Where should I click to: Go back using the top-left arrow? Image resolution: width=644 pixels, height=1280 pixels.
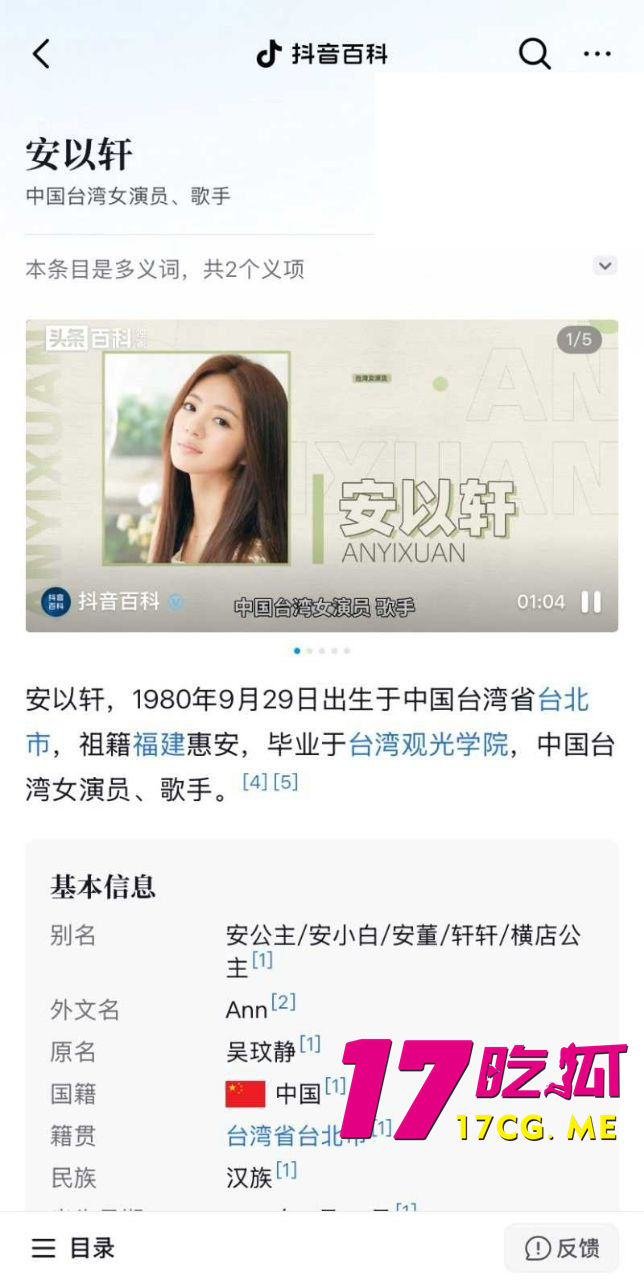41,54
